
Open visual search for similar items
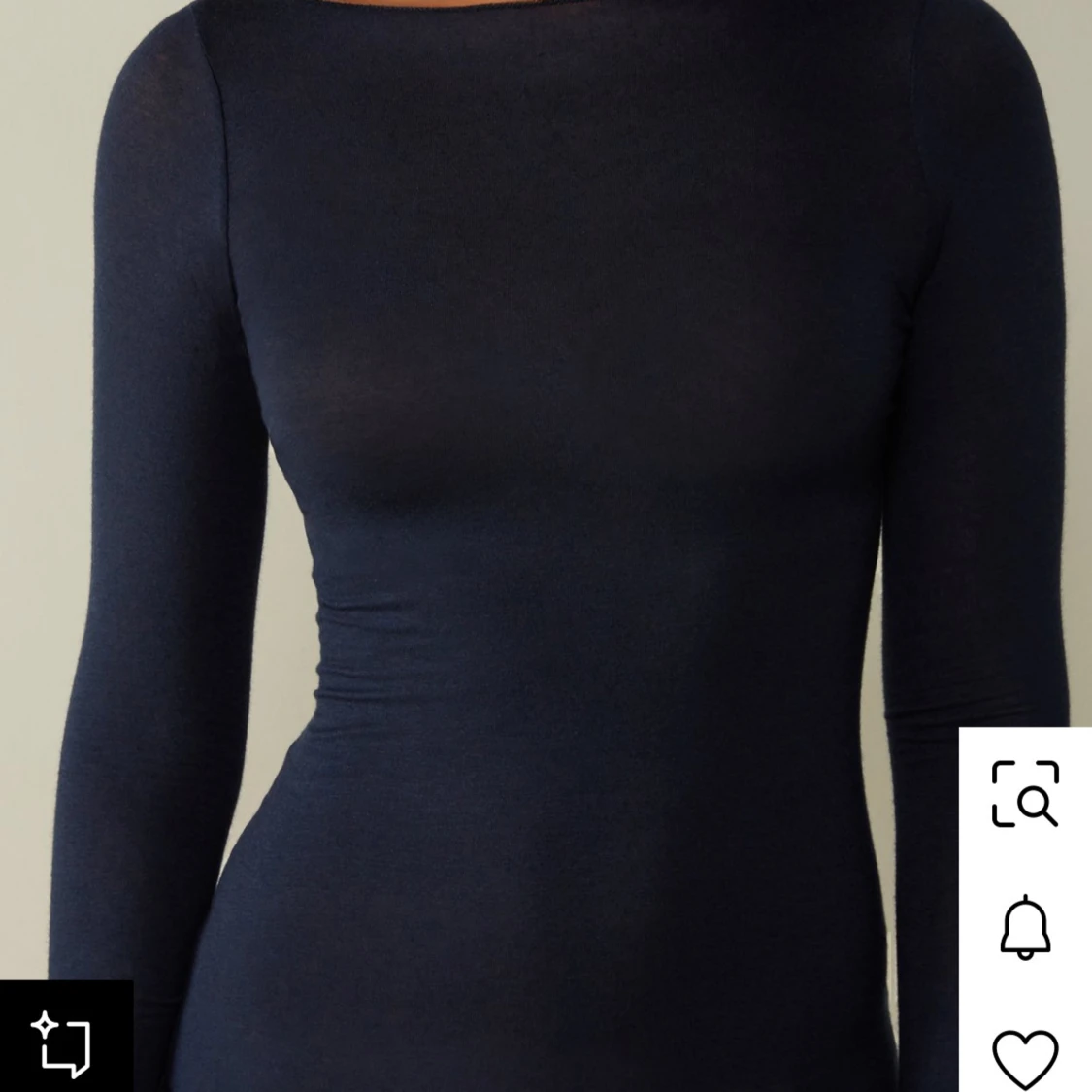click(1025, 794)
